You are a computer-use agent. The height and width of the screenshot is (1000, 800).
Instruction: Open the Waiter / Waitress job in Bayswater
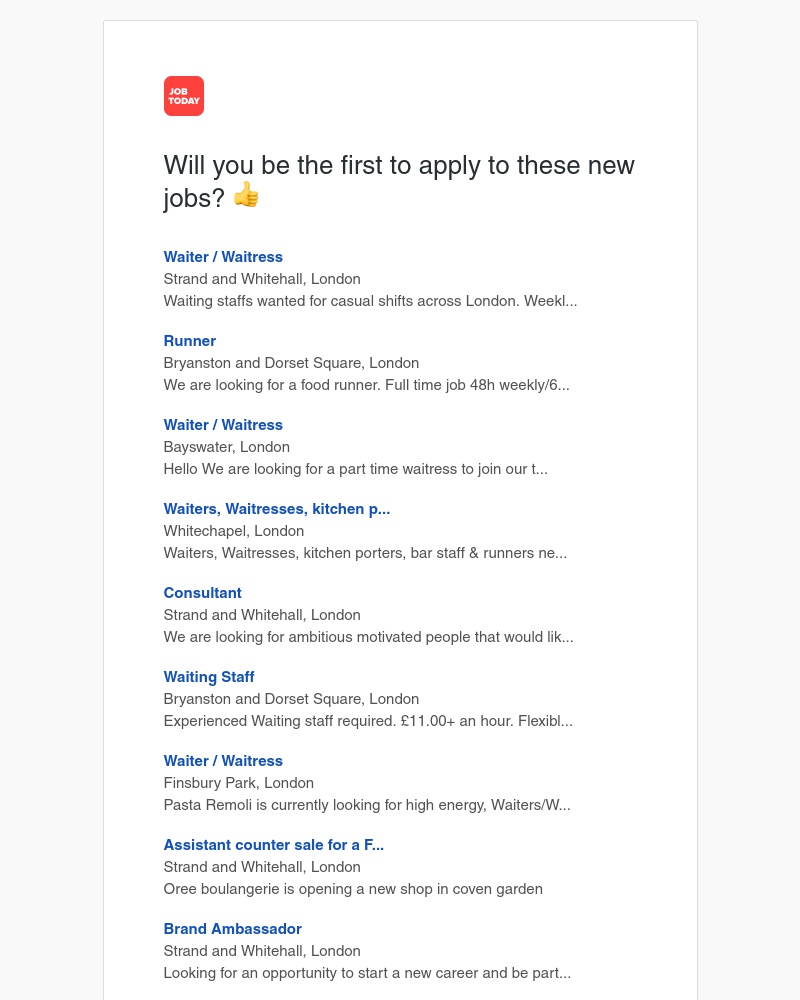pos(223,425)
